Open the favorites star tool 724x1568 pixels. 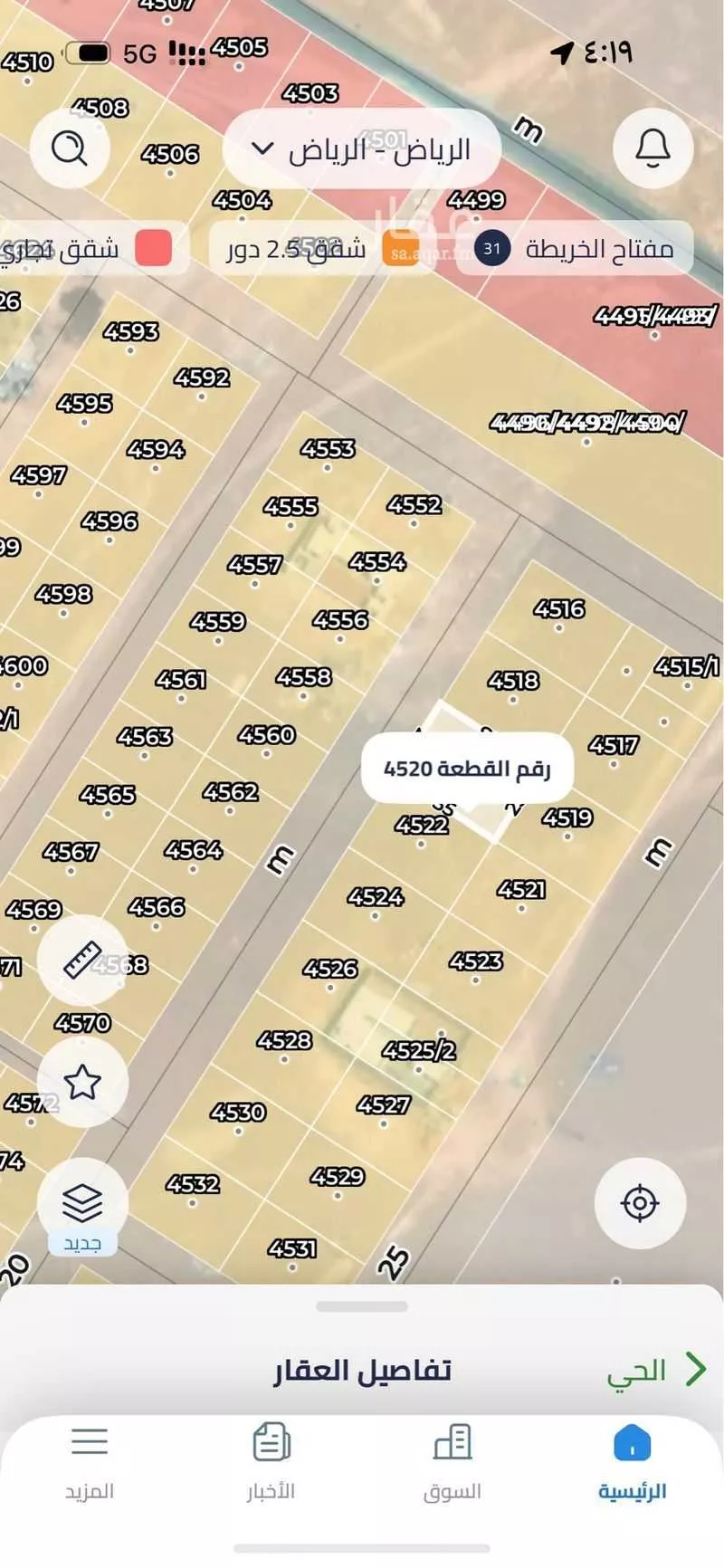tap(84, 1083)
